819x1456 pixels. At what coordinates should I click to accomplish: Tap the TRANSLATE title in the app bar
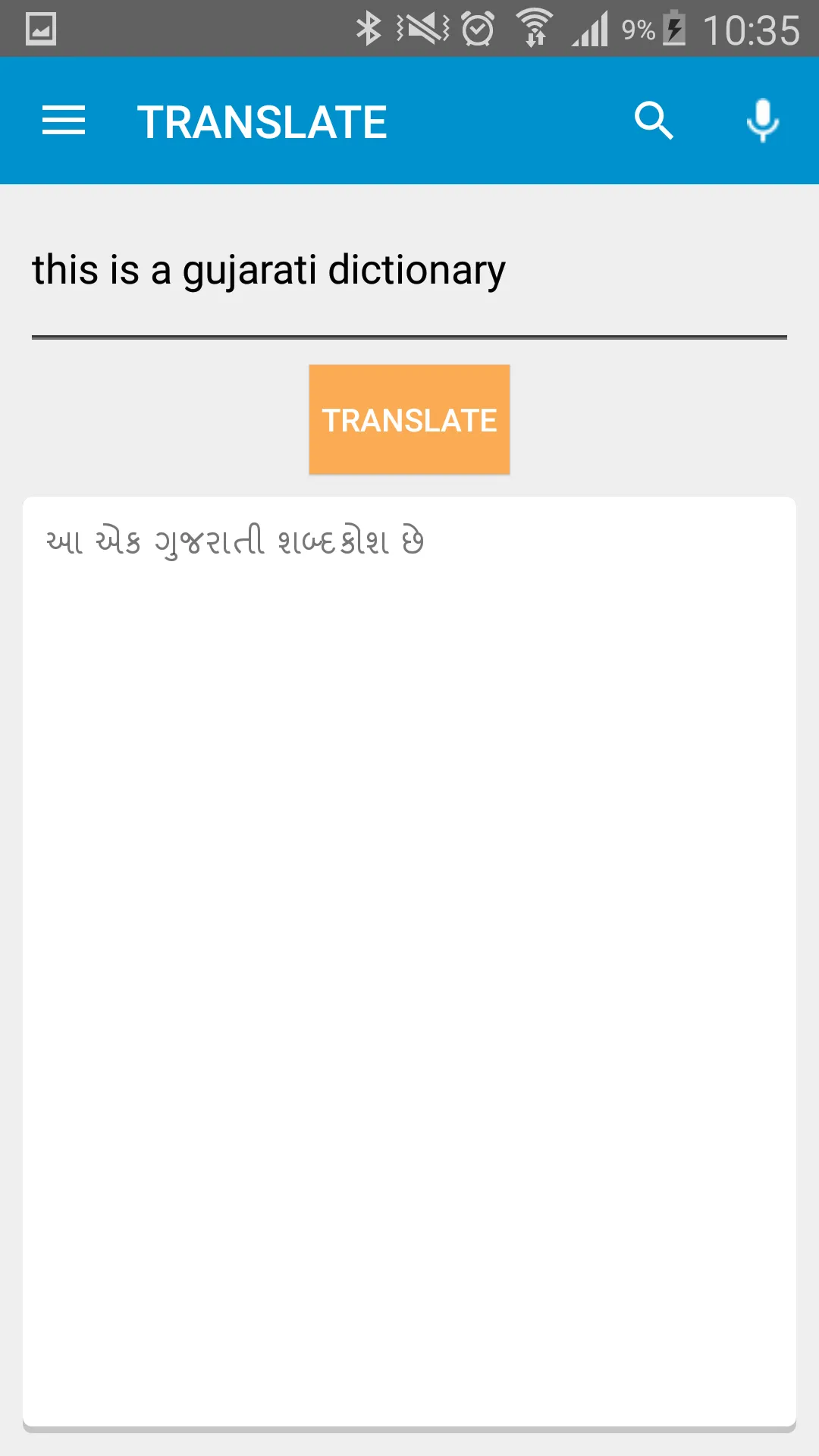261,120
